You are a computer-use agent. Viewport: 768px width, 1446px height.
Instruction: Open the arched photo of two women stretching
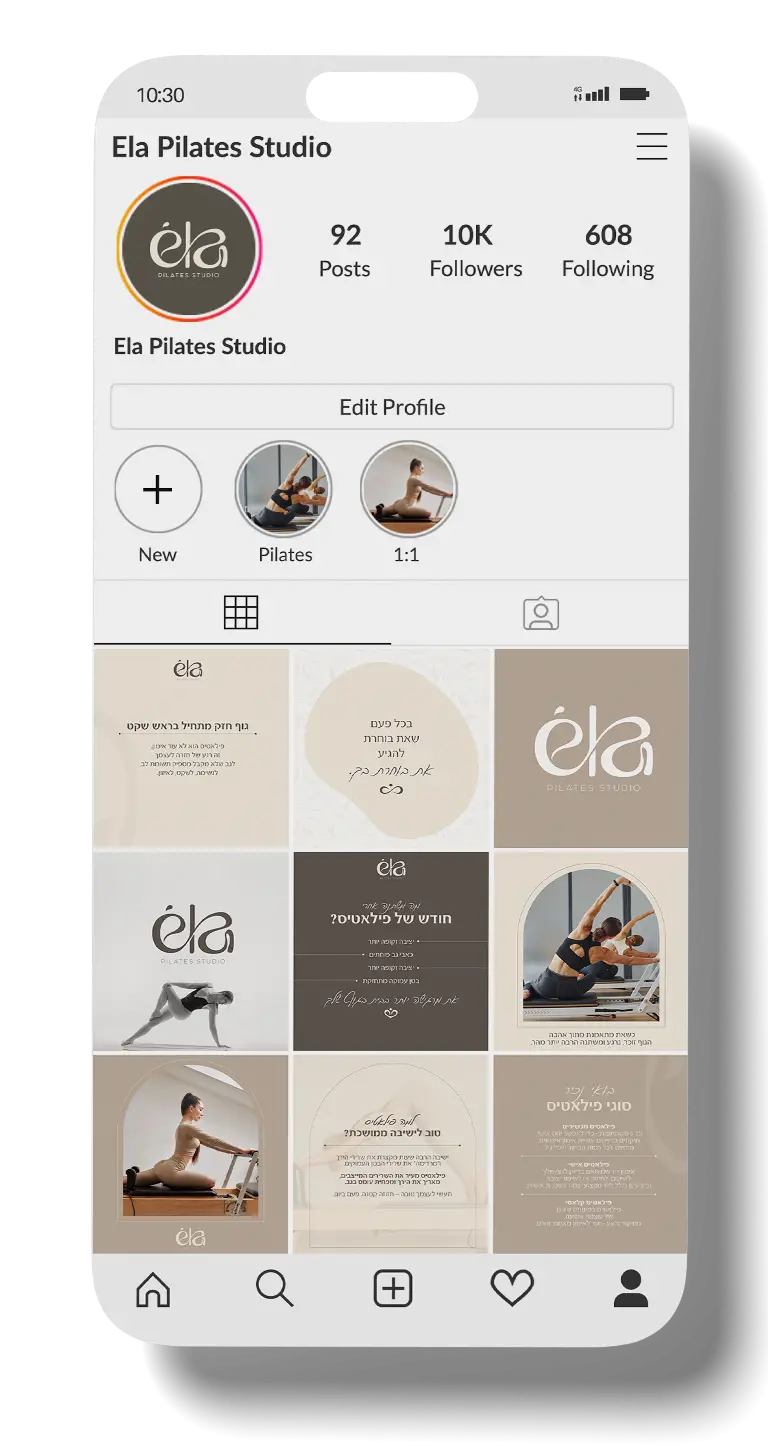click(591, 951)
